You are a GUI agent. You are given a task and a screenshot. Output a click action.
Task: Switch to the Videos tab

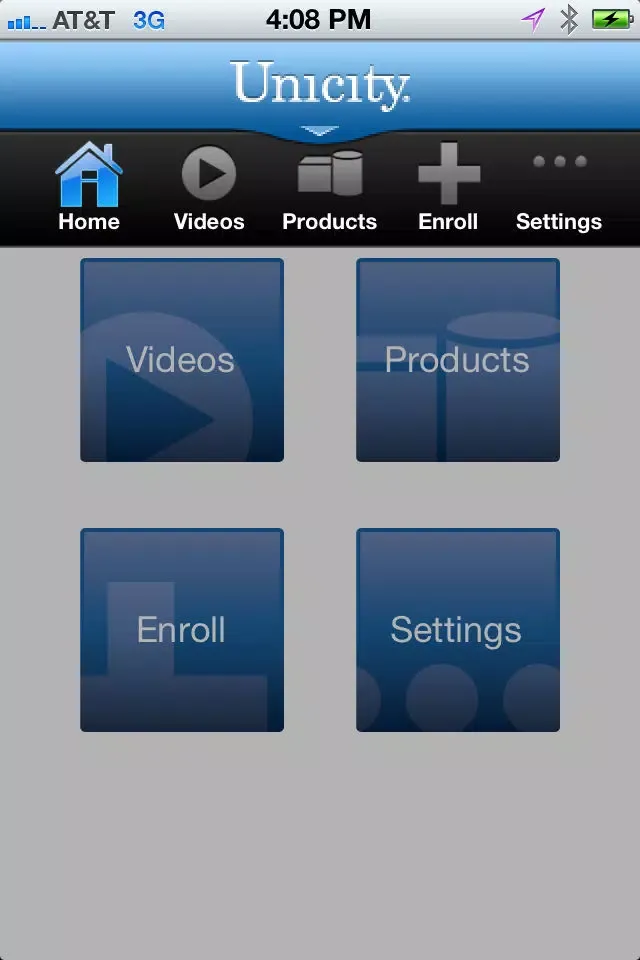pyautogui.click(x=209, y=189)
